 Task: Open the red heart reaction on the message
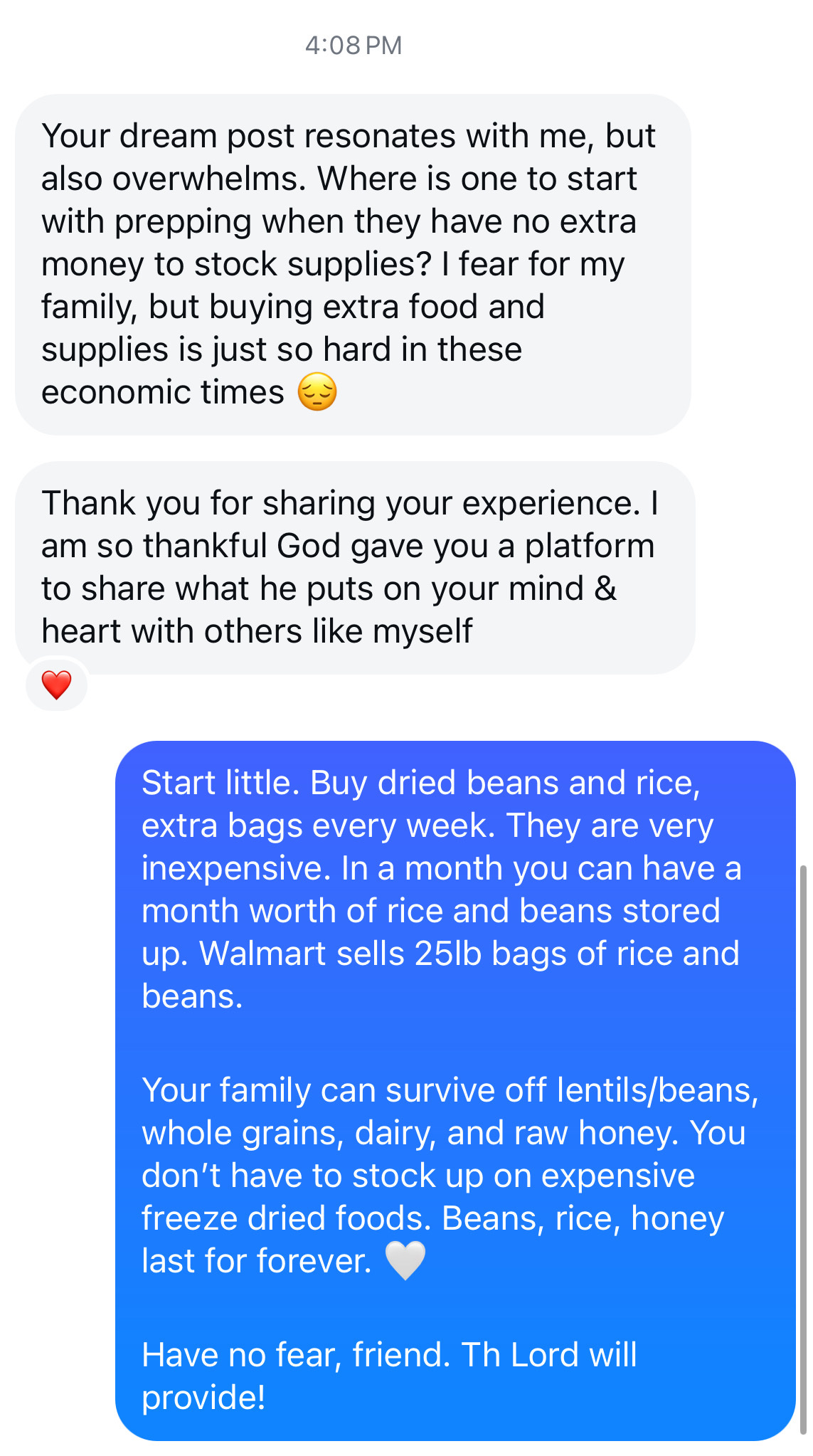coord(56,685)
